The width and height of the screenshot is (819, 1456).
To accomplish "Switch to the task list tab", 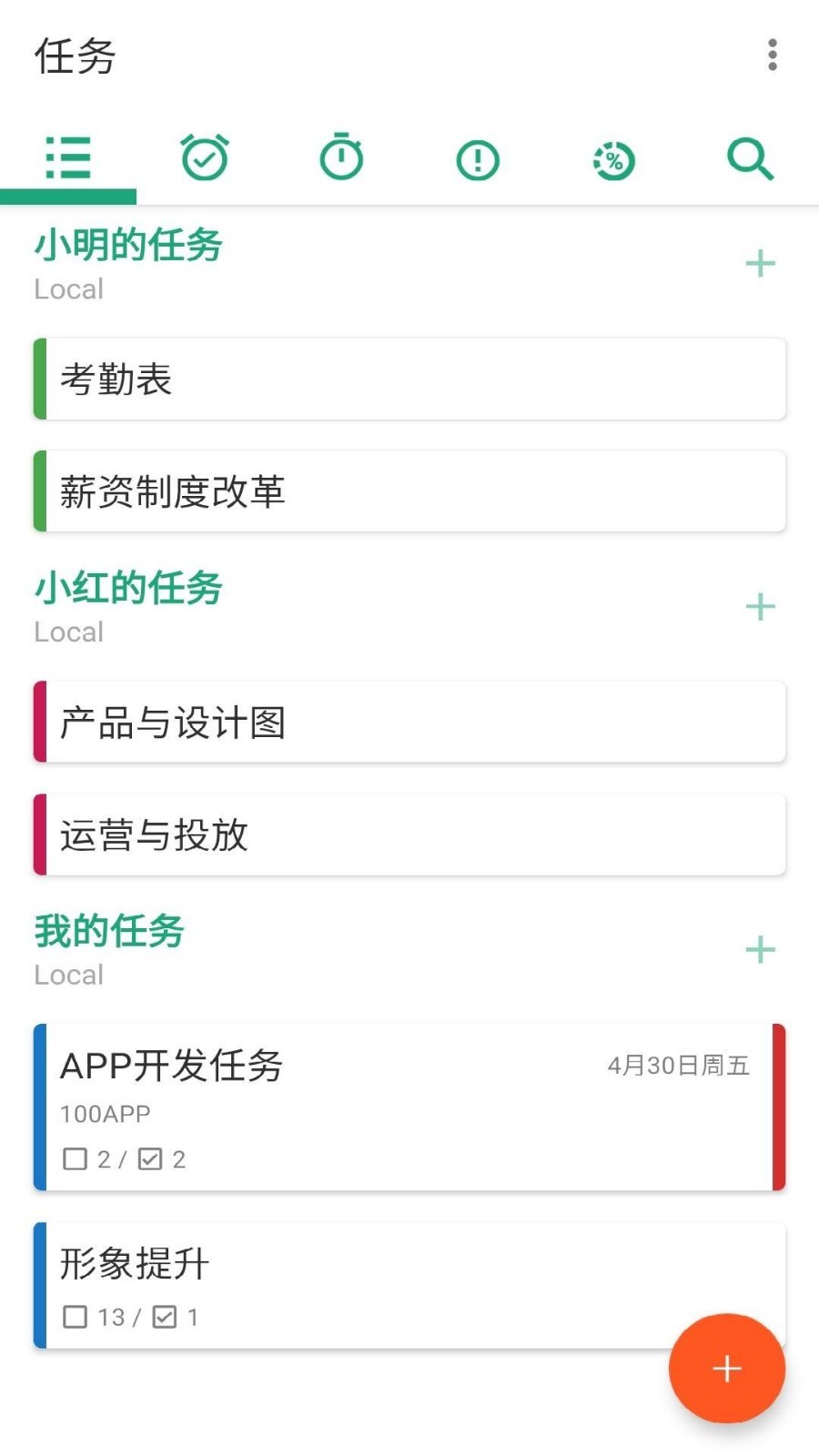I will (68, 158).
